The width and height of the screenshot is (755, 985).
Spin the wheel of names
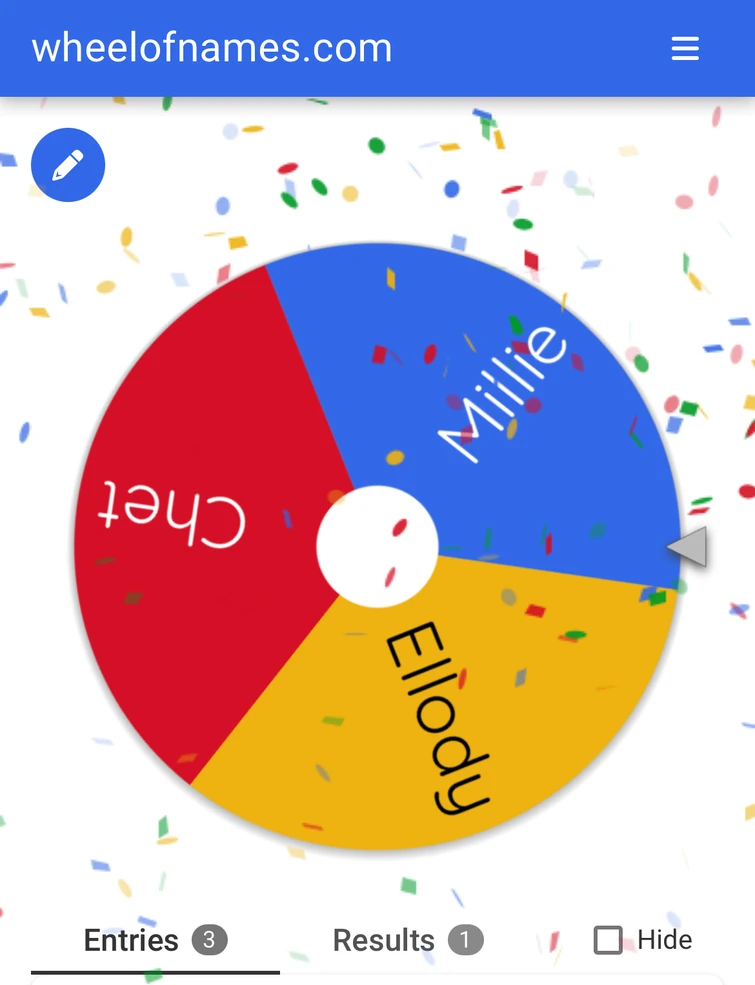[377, 546]
